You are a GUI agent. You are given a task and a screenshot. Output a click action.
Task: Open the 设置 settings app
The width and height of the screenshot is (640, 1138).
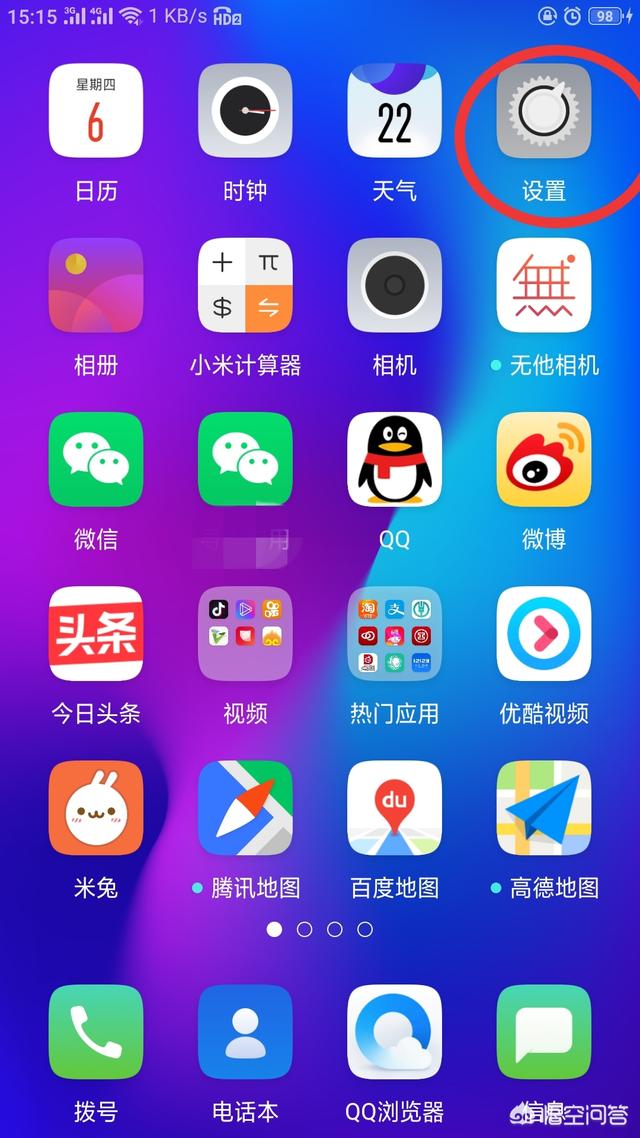click(544, 111)
